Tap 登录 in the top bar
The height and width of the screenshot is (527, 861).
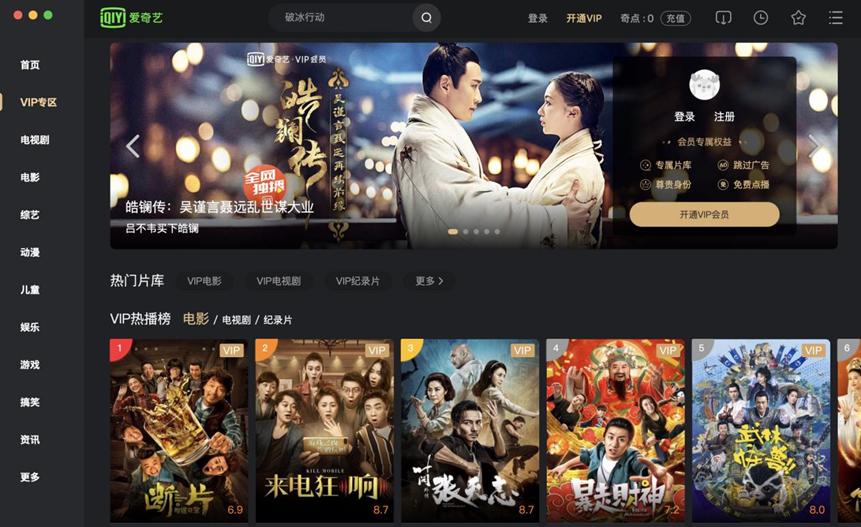point(538,18)
